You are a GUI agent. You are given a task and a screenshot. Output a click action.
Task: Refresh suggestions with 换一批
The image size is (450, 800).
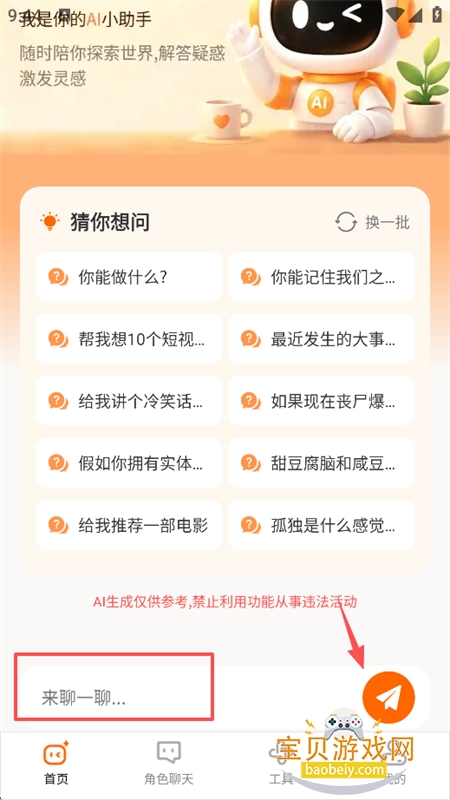click(x=372, y=222)
